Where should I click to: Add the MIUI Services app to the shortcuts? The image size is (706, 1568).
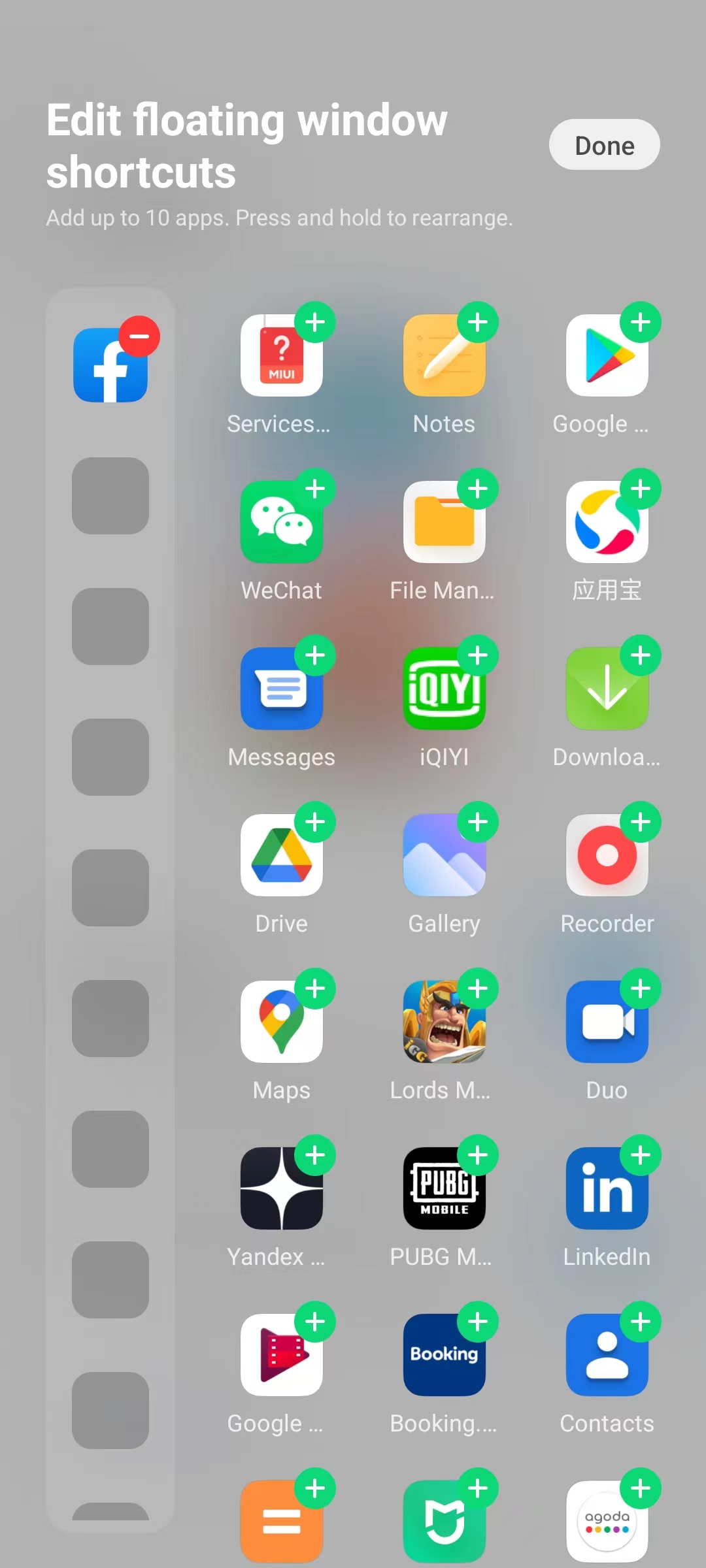pyautogui.click(x=315, y=322)
